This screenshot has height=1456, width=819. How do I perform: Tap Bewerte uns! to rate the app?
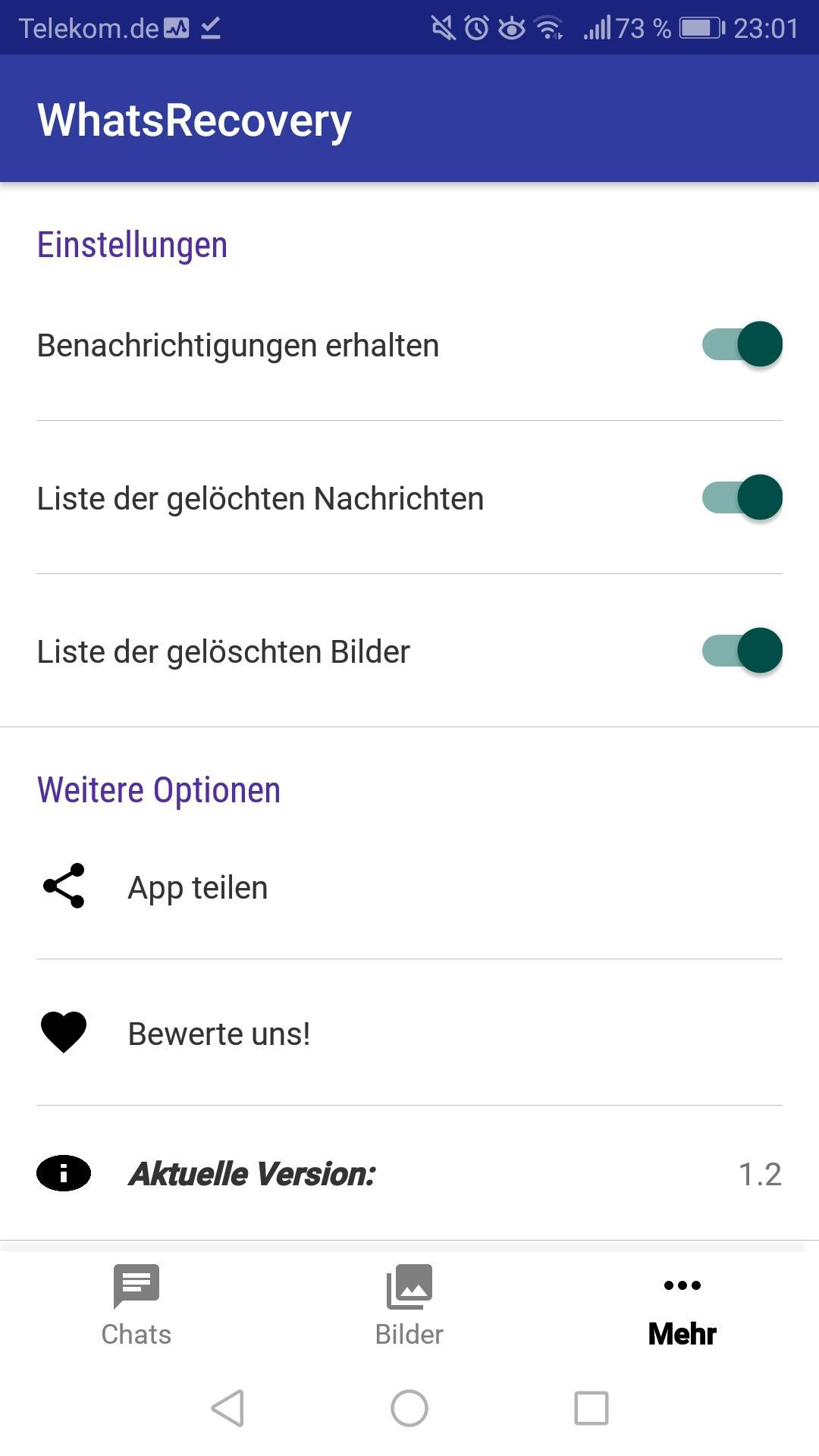tap(409, 1033)
